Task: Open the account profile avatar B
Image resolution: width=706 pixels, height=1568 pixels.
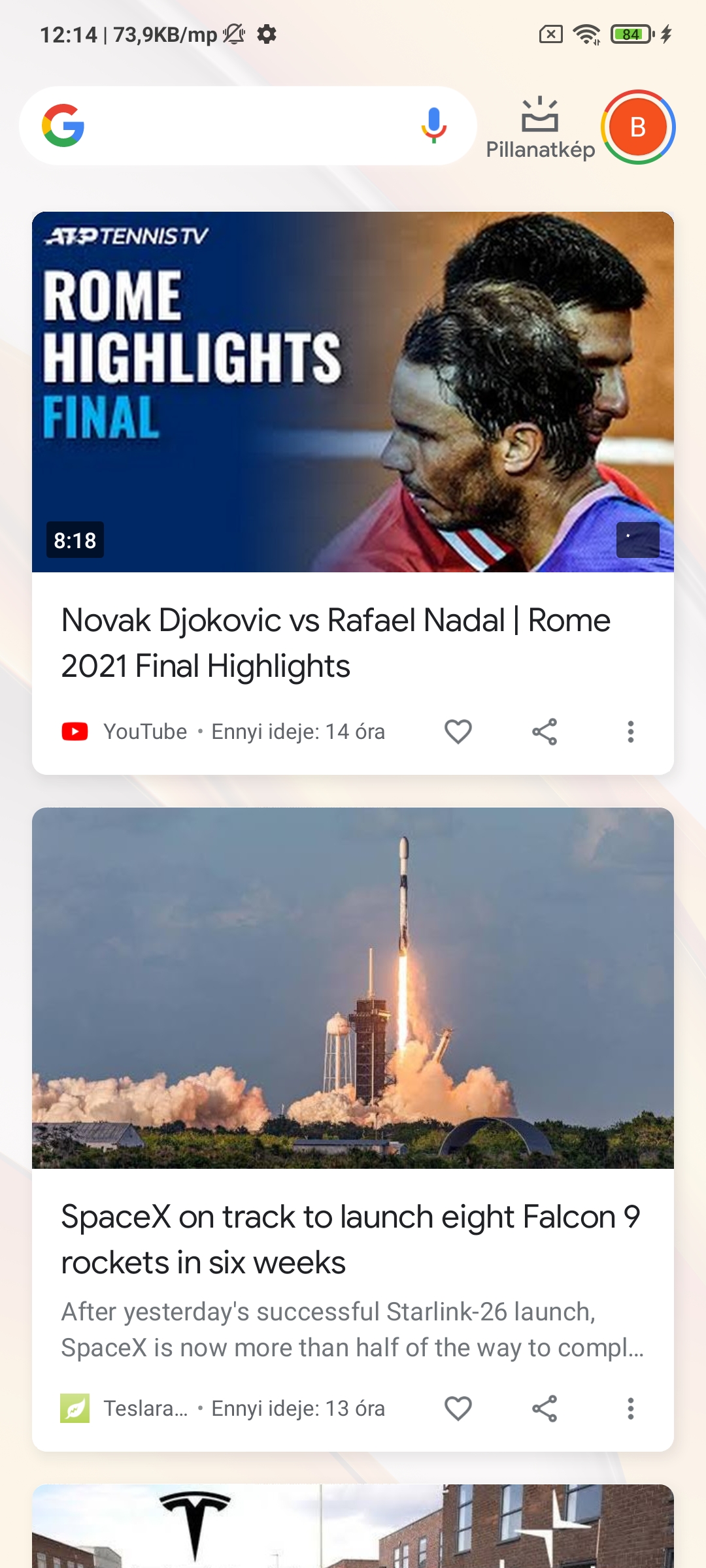Action: (x=638, y=127)
